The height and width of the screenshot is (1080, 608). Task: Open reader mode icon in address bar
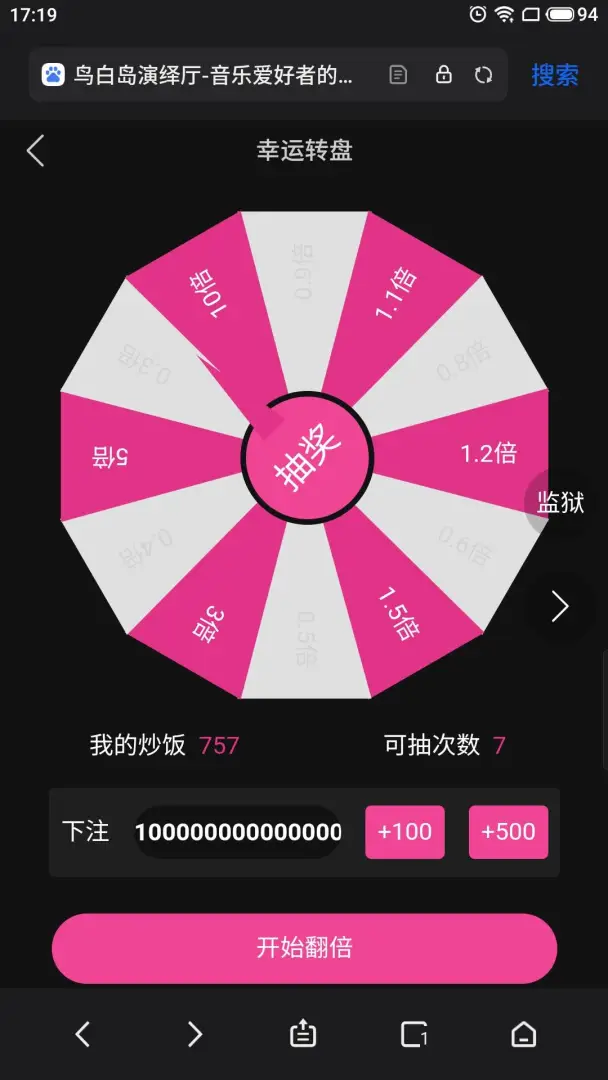[x=398, y=74]
